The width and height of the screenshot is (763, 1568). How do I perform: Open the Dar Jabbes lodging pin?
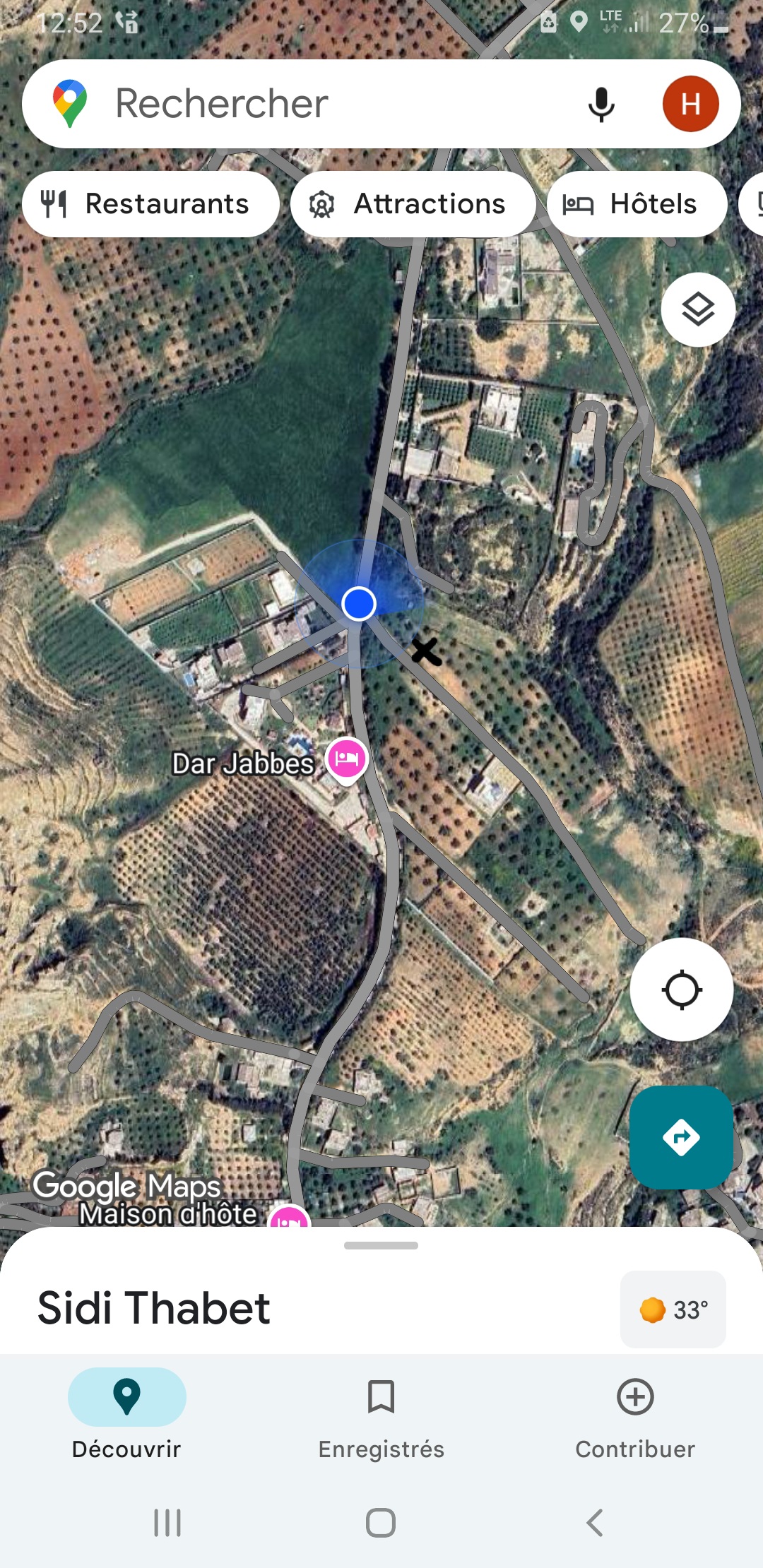tap(347, 759)
